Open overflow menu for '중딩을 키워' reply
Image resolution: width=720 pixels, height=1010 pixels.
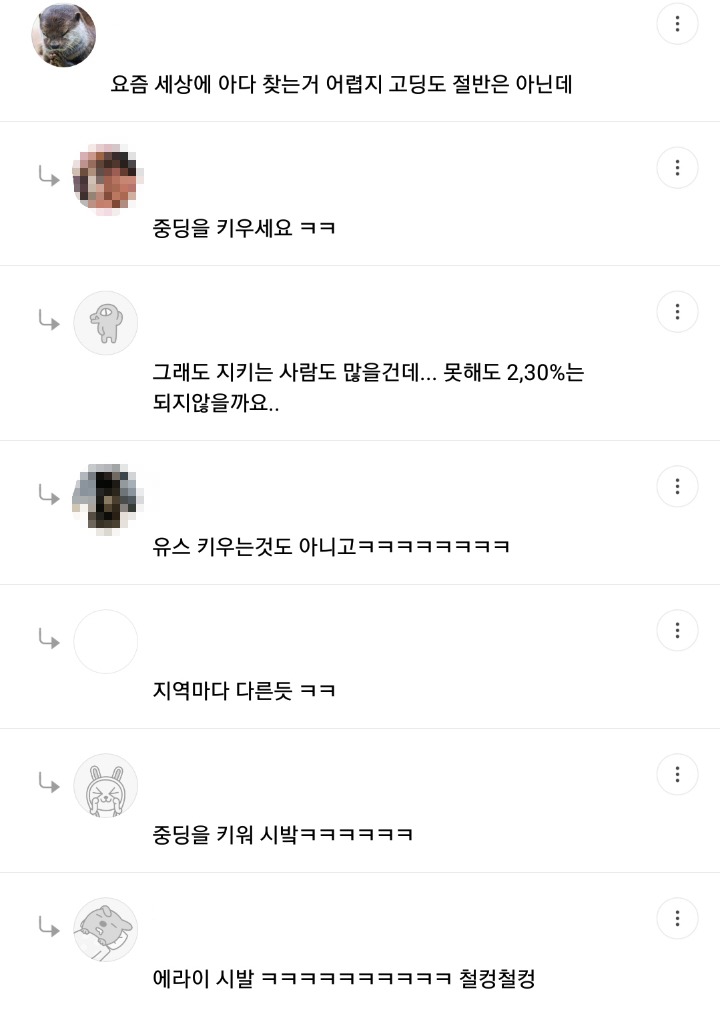[677, 774]
